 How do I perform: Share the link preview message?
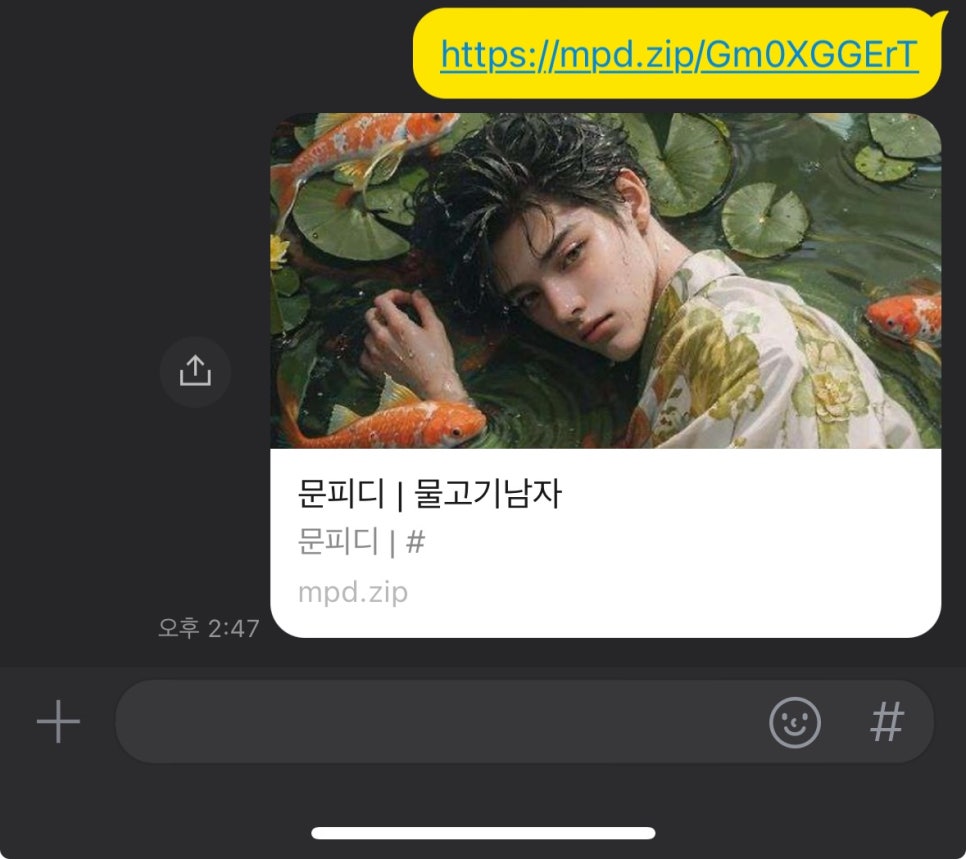[x=195, y=372]
